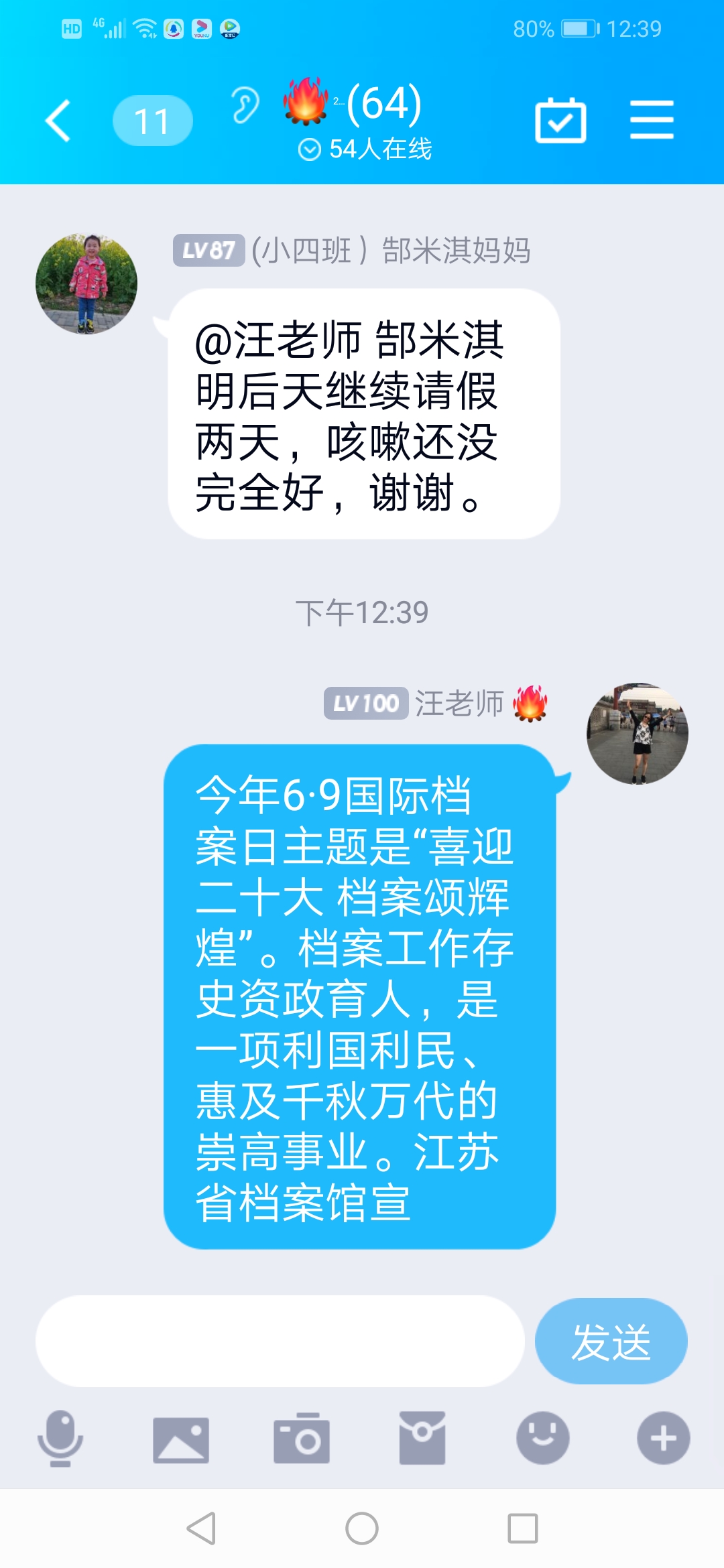Go back to the message list

58,121
